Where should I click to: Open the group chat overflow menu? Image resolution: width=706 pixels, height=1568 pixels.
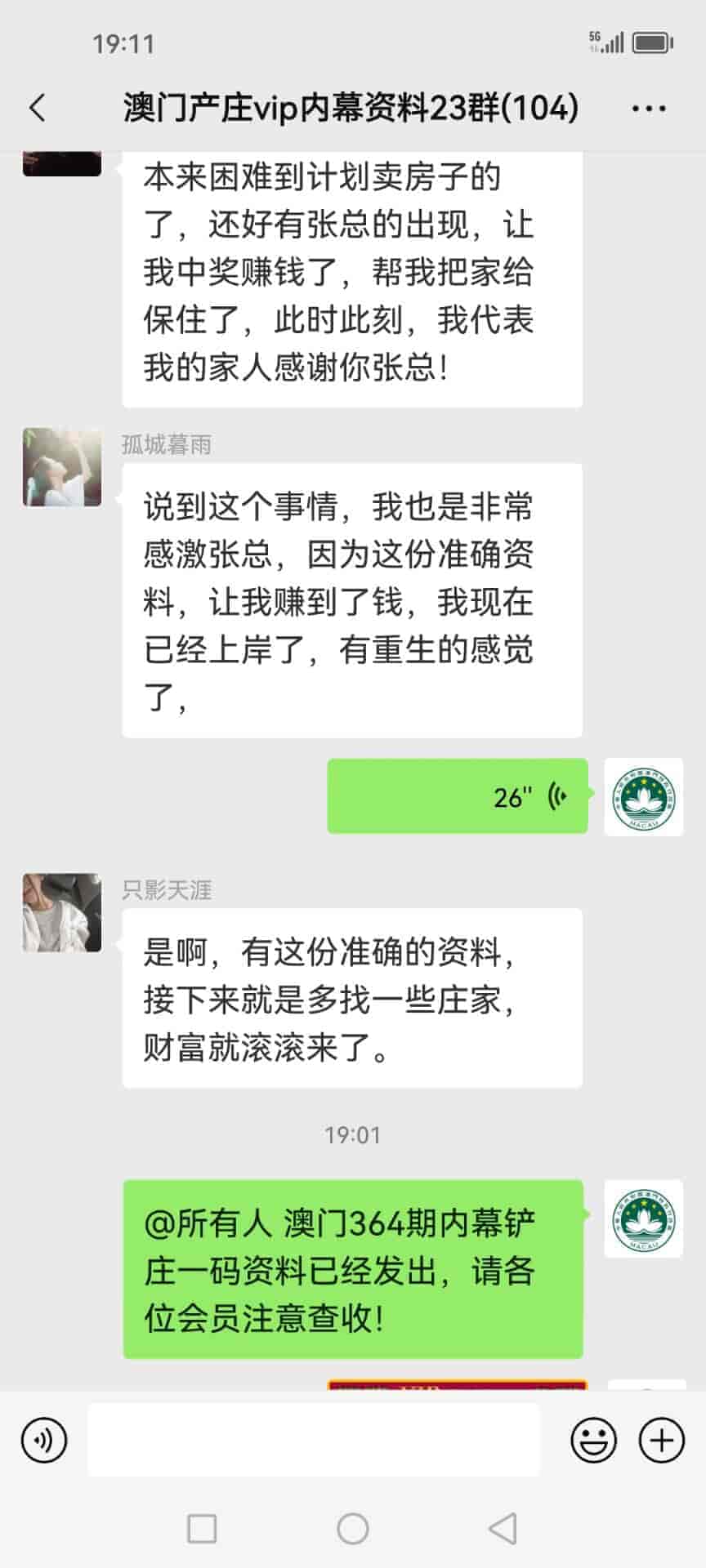click(x=649, y=108)
